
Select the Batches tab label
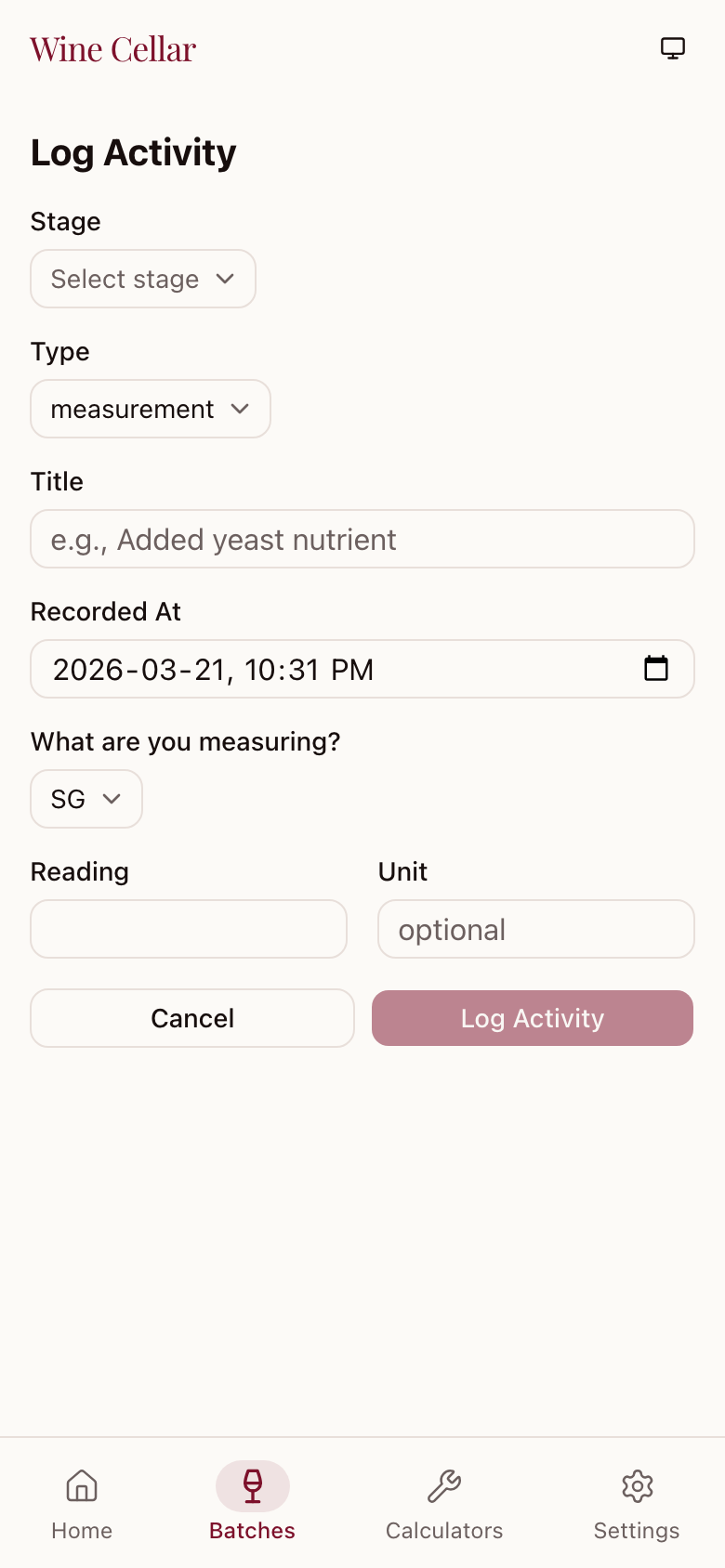252,1530
